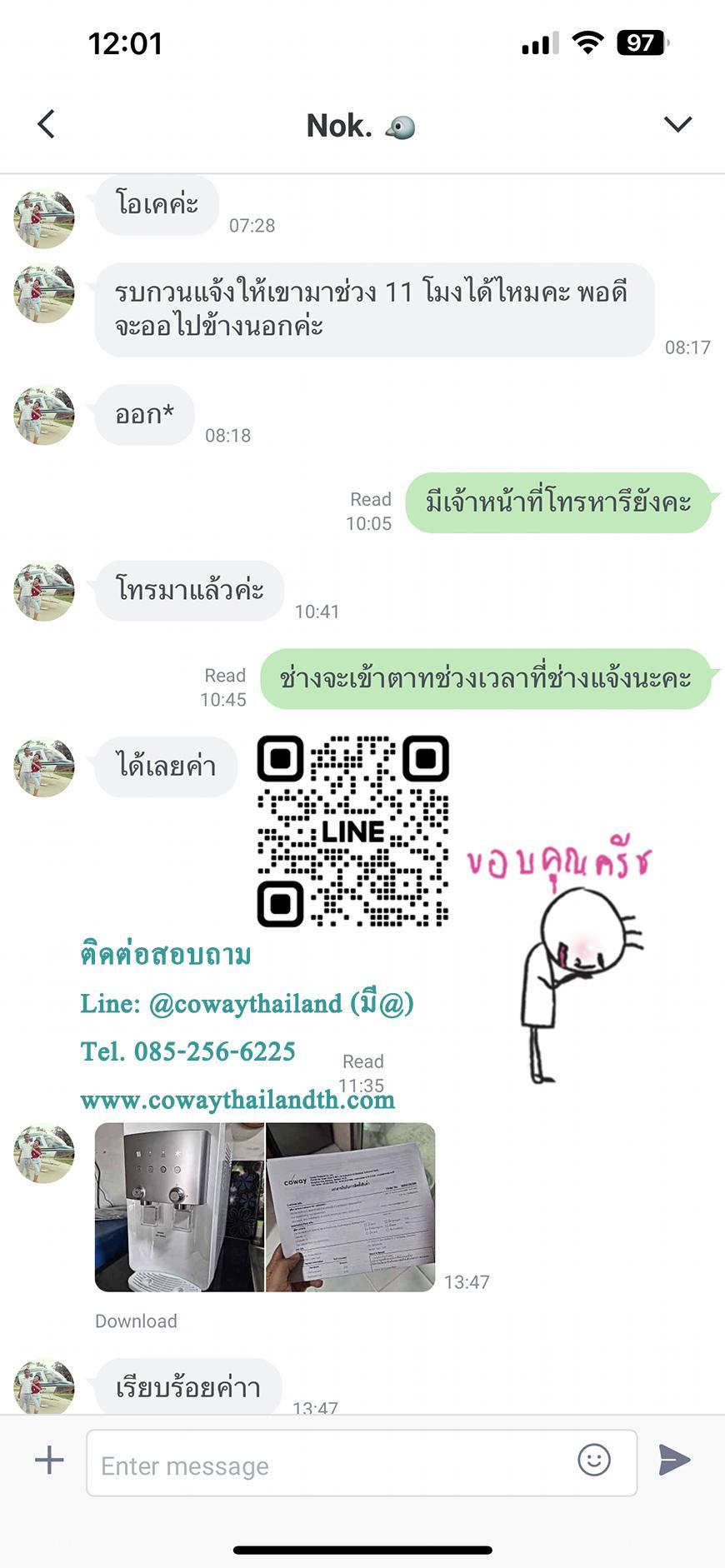Viewport: 725px width, 1568px height.
Task: Open Nok's profile picture beside โอเคค่ะ
Action: 44,218
